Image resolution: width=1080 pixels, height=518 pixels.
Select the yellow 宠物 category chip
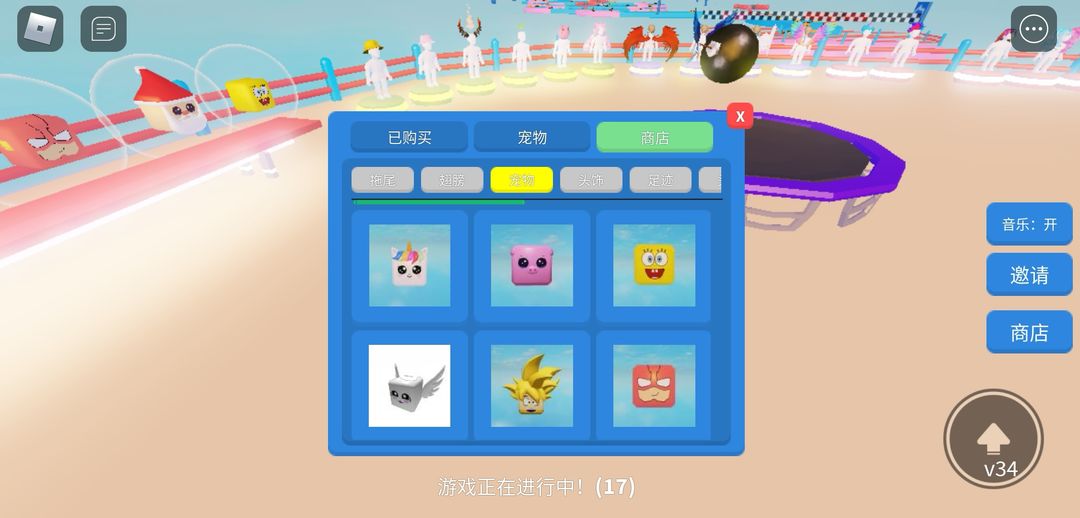coord(521,180)
